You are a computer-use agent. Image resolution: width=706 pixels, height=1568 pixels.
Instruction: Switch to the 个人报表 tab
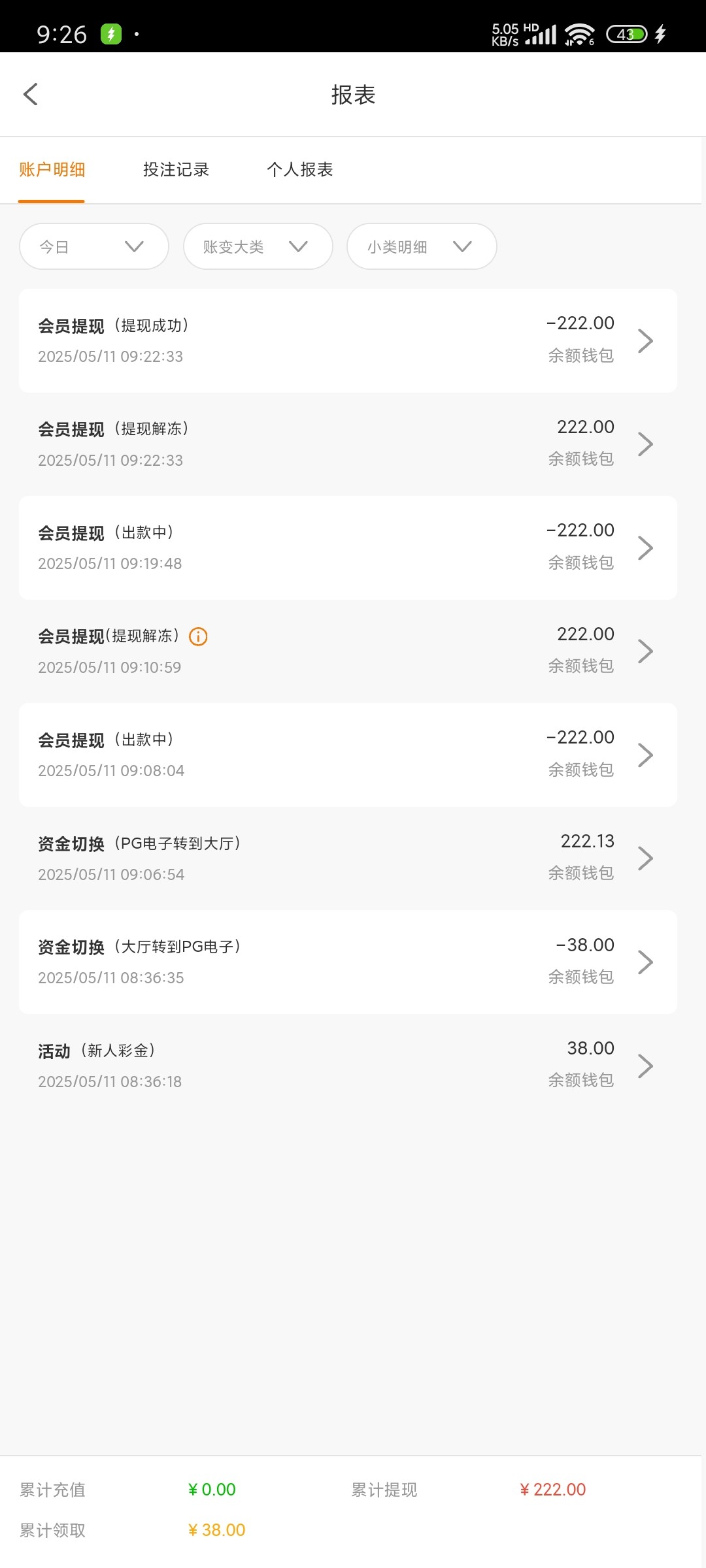300,170
